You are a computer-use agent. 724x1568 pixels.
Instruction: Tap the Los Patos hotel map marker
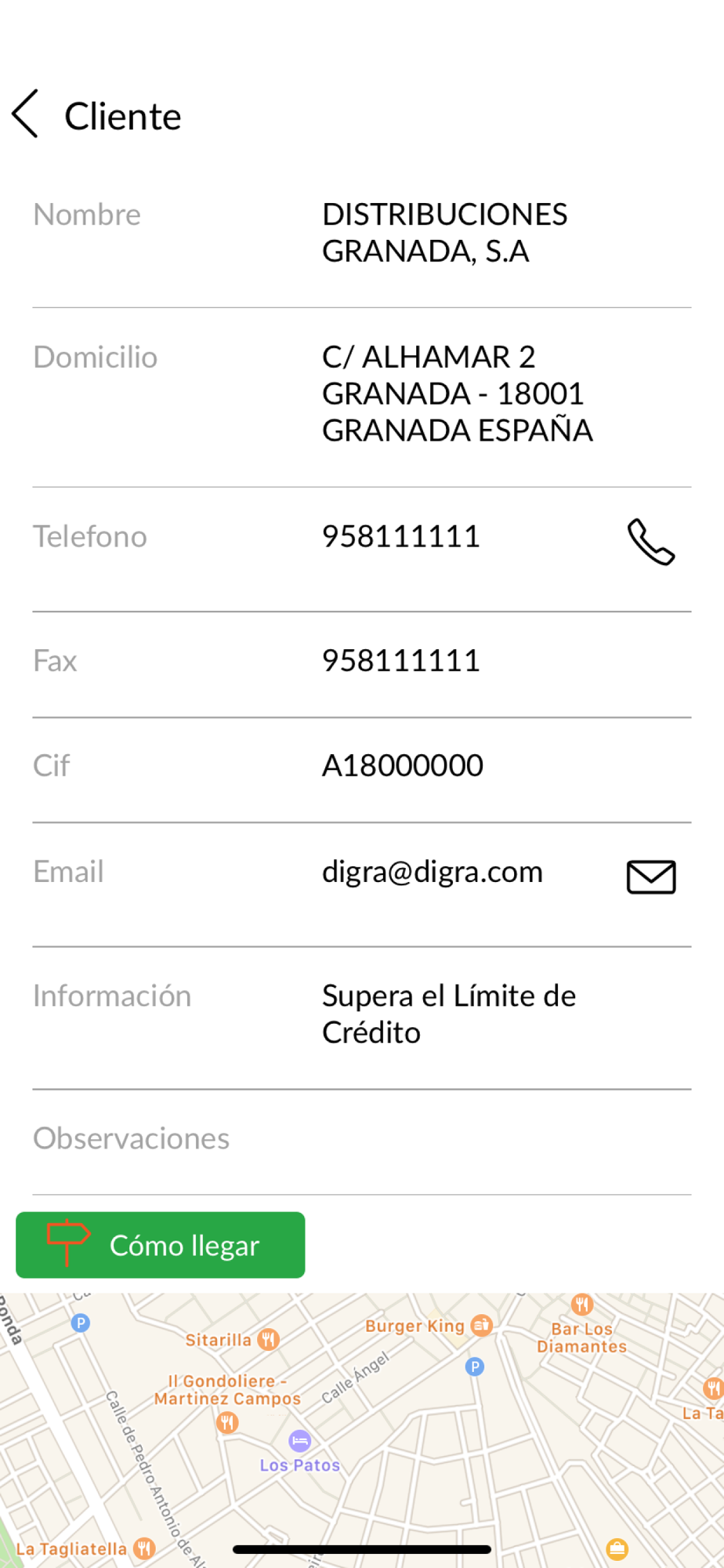click(x=300, y=1440)
